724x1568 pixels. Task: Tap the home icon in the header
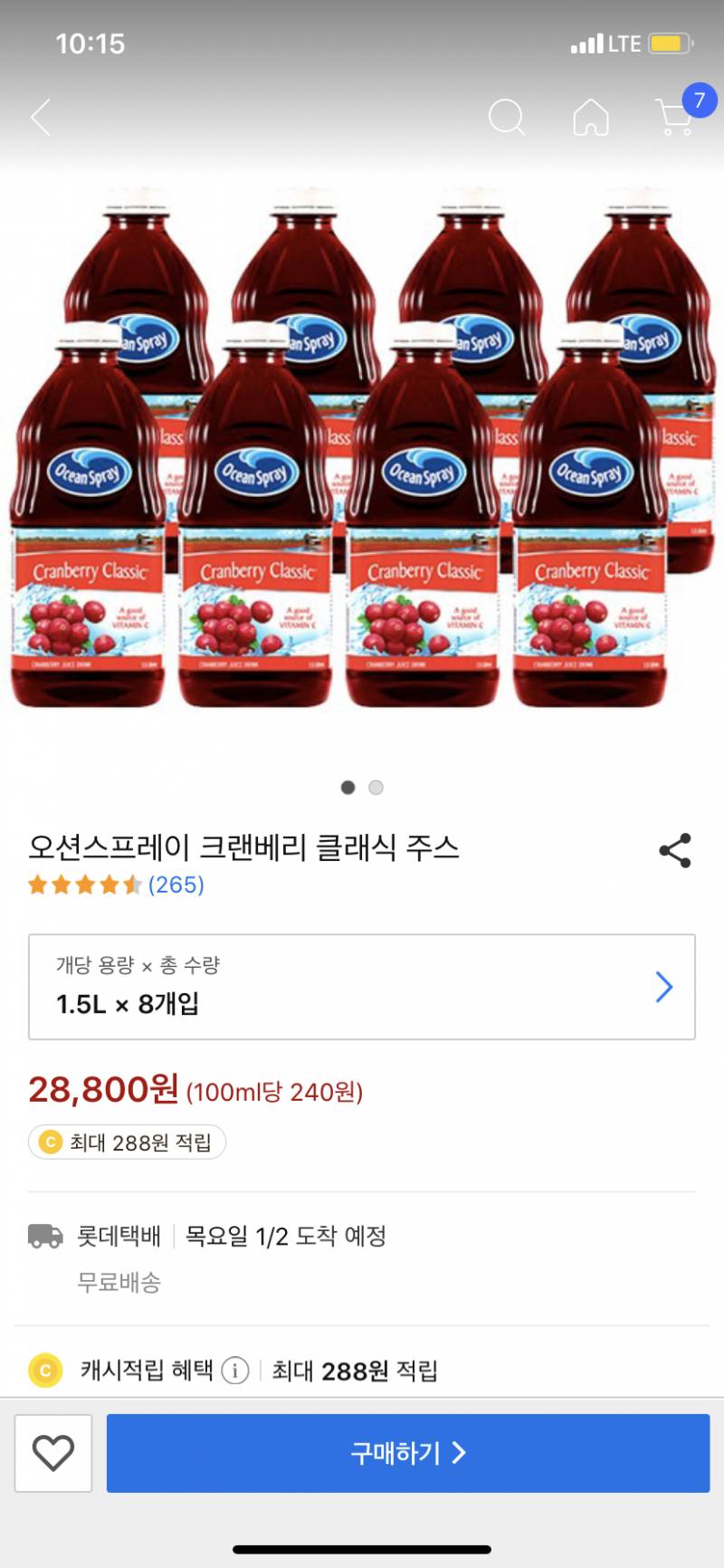pyautogui.click(x=590, y=117)
